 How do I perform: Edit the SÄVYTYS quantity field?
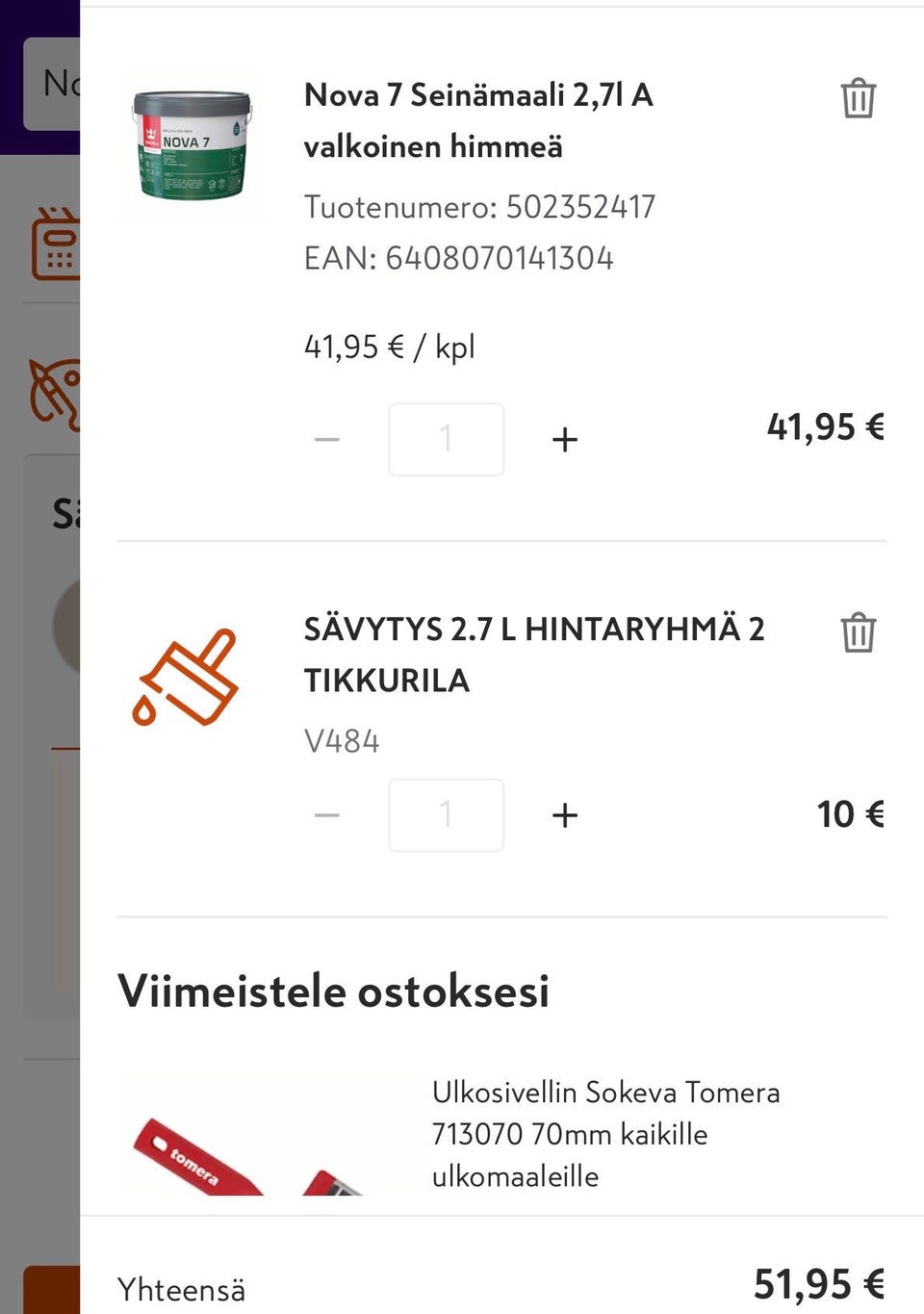click(x=447, y=814)
